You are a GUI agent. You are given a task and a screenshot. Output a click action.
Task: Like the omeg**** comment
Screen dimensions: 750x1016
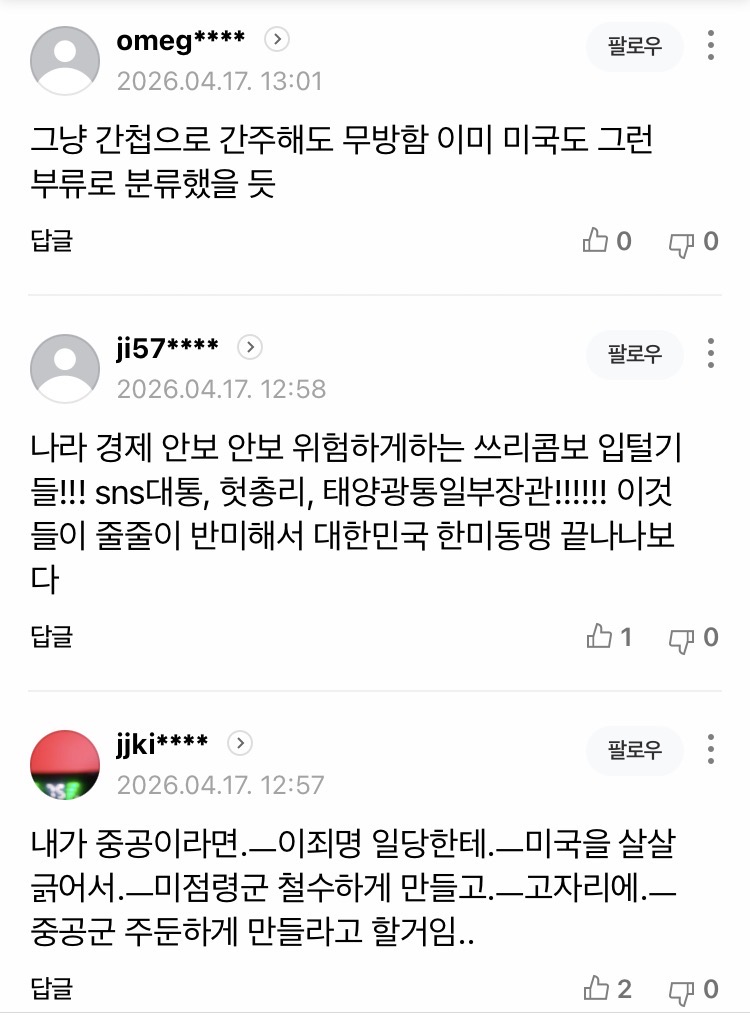click(597, 241)
